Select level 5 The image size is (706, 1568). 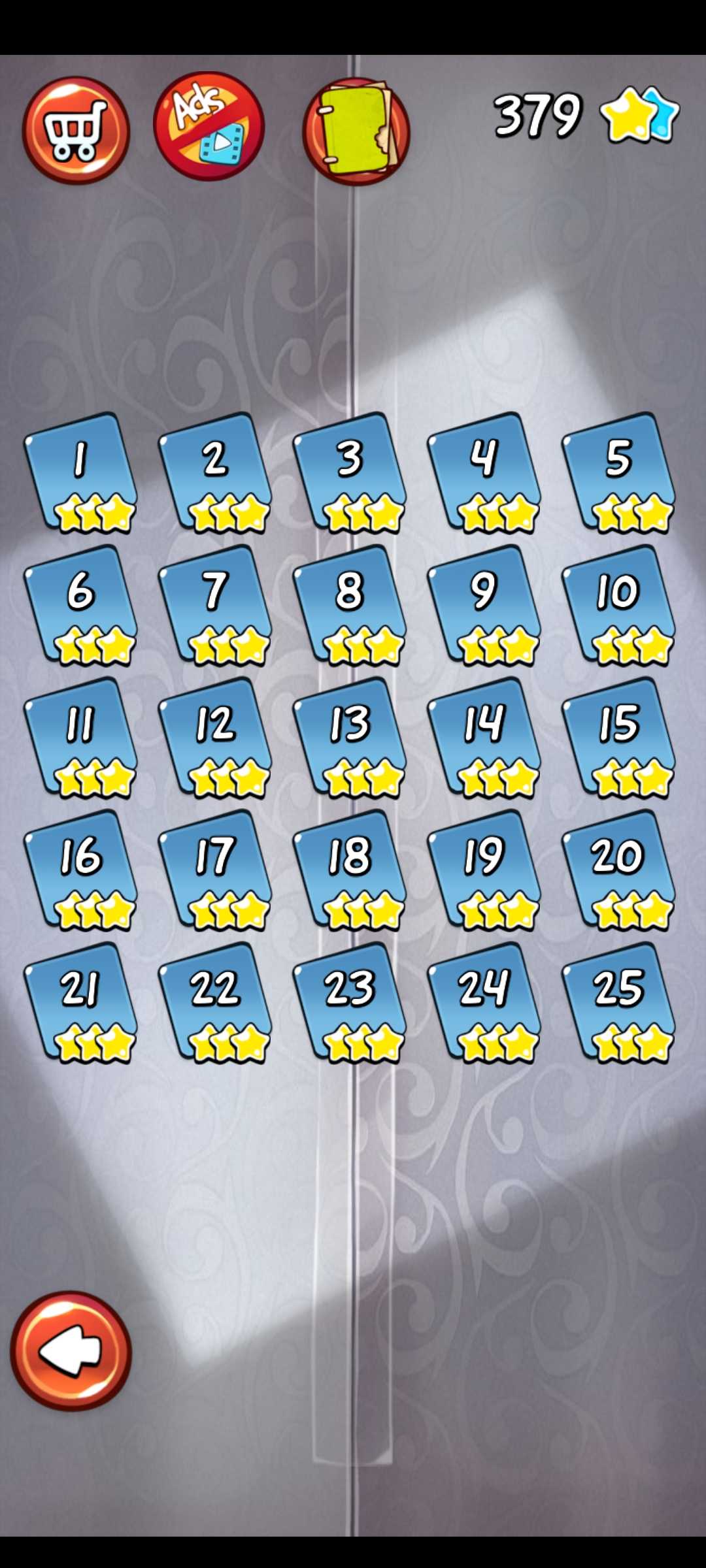618,472
